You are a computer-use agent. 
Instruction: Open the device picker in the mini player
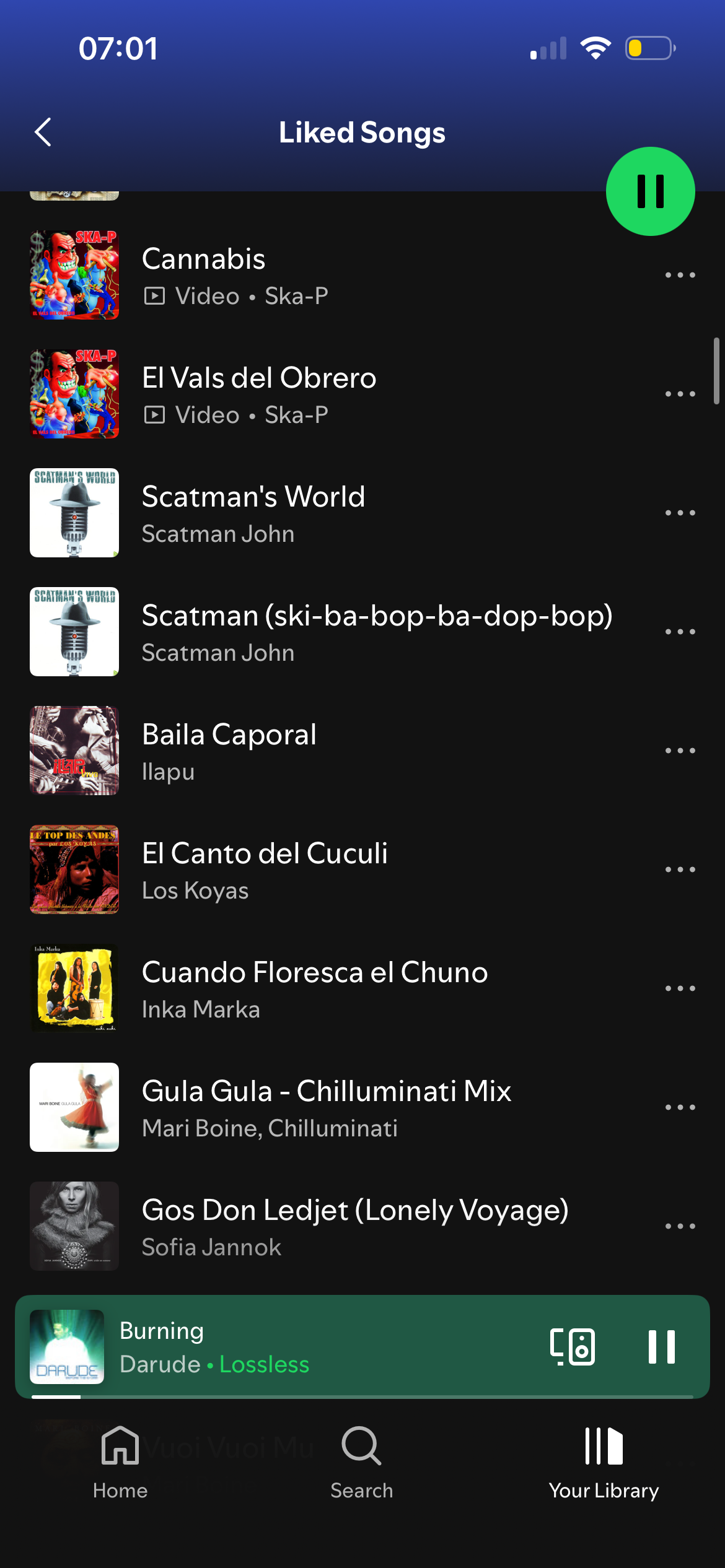click(573, 1347)
